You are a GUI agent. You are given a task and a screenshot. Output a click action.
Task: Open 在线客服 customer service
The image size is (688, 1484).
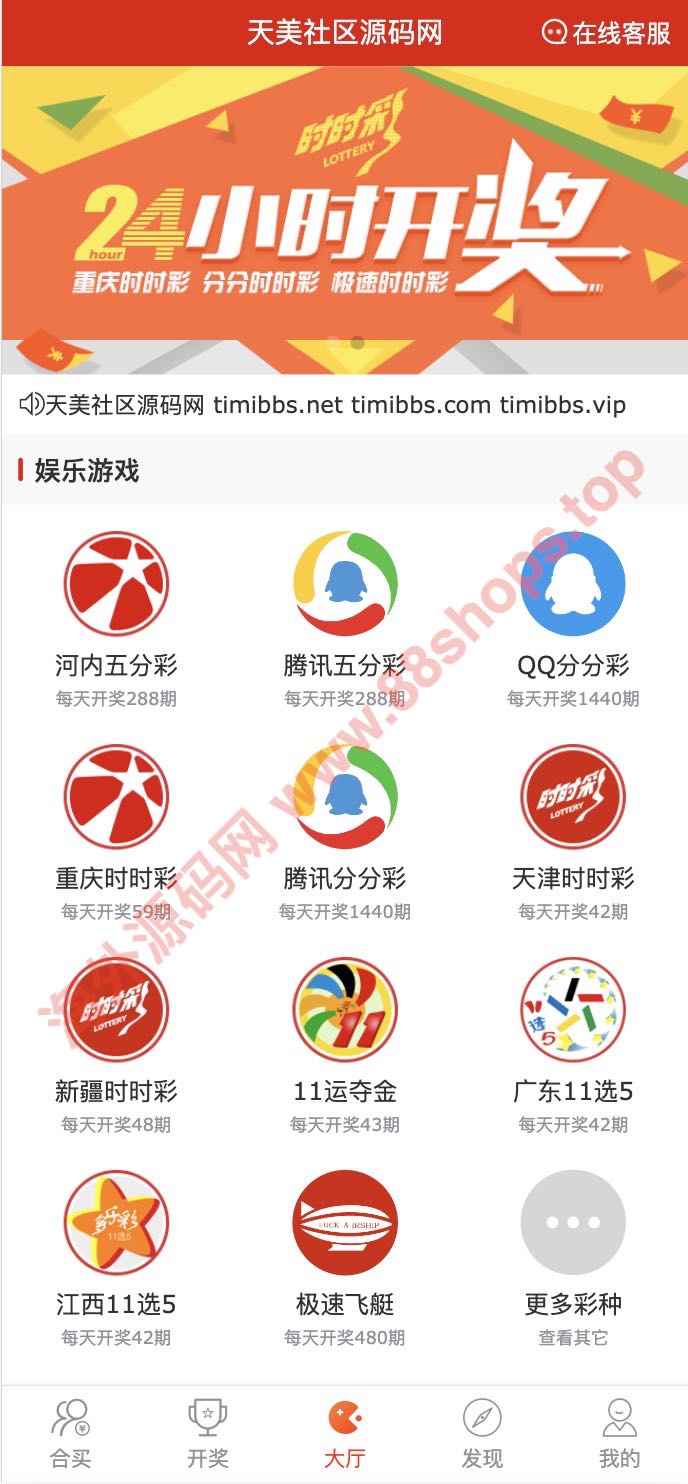point(606,32)
